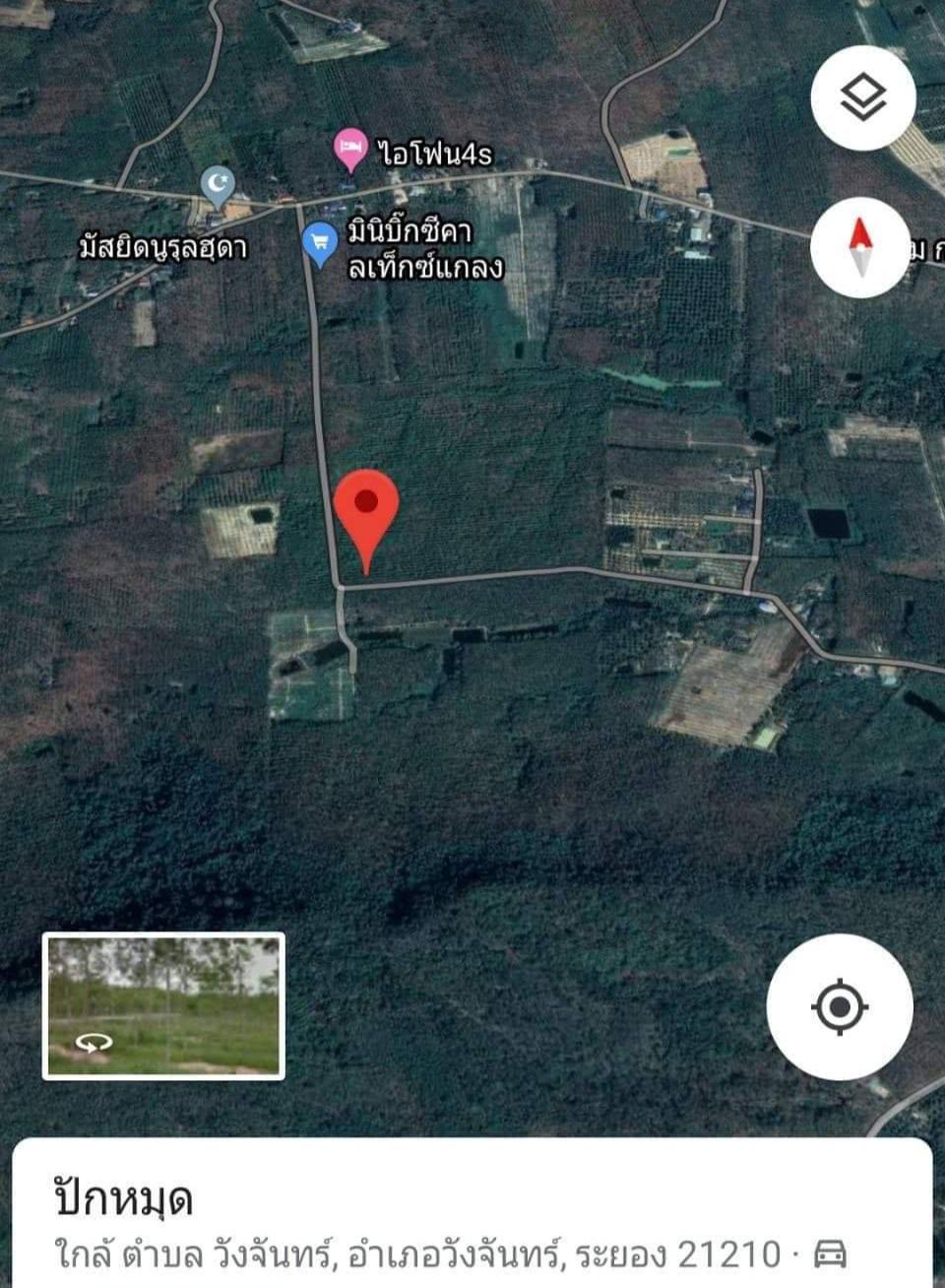Center the map on my location
The width and height of the screenshot is (945, 1288).
coord(839,1006)
